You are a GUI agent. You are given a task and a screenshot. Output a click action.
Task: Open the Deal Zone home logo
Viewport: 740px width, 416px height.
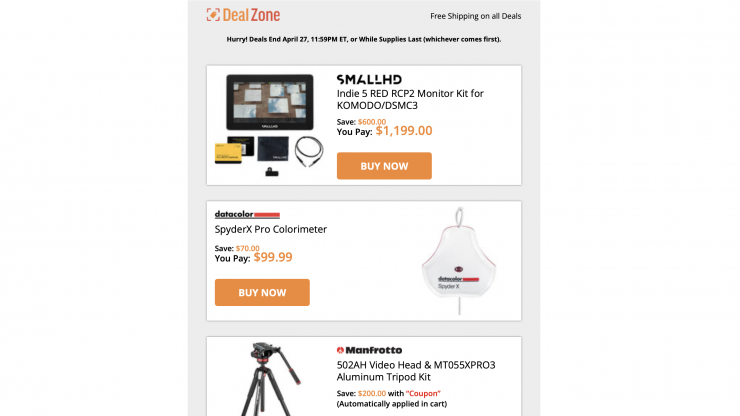click(243, 15)
